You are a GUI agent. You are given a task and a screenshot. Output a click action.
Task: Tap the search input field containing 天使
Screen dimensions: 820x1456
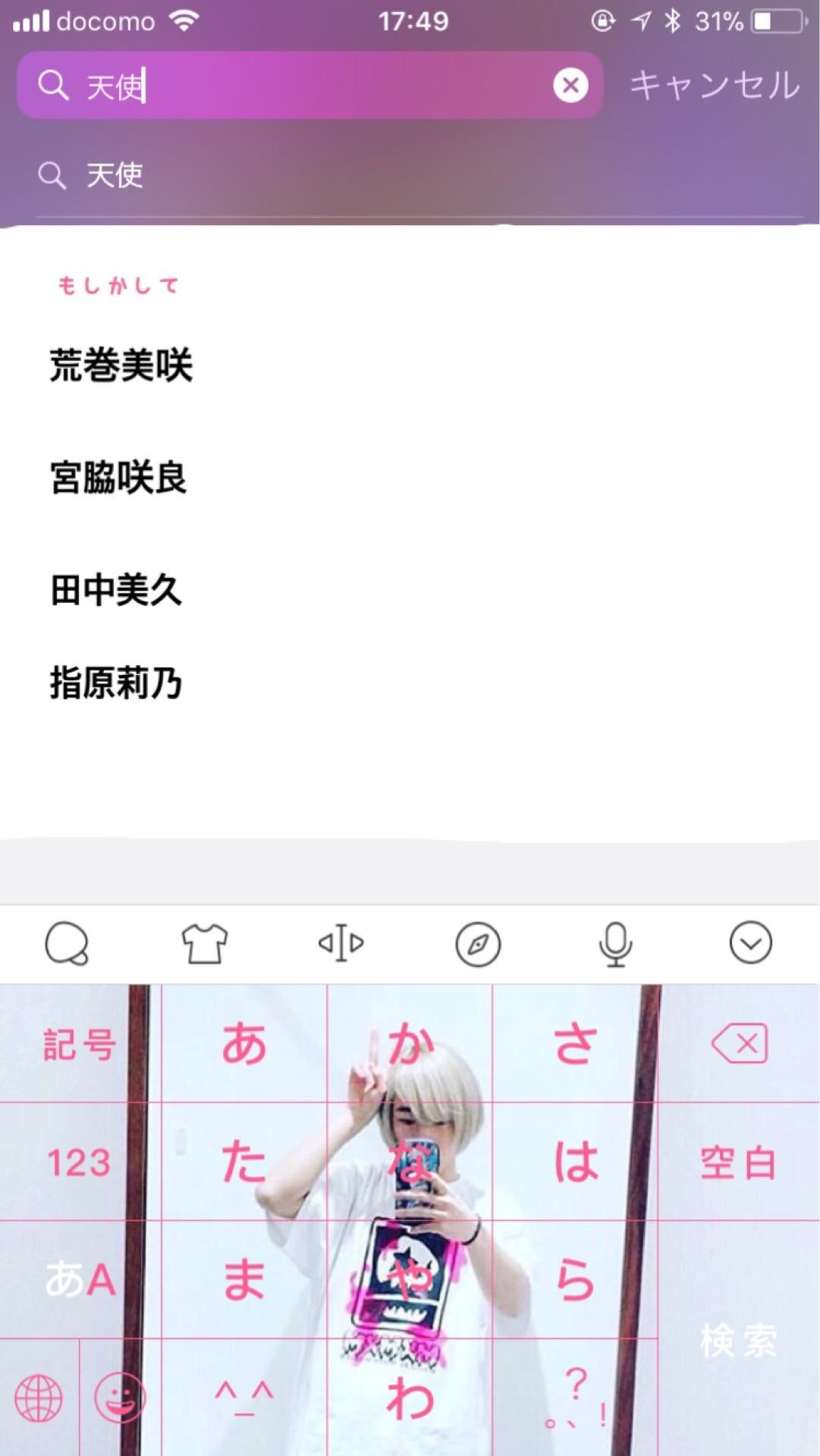point(303,86)
